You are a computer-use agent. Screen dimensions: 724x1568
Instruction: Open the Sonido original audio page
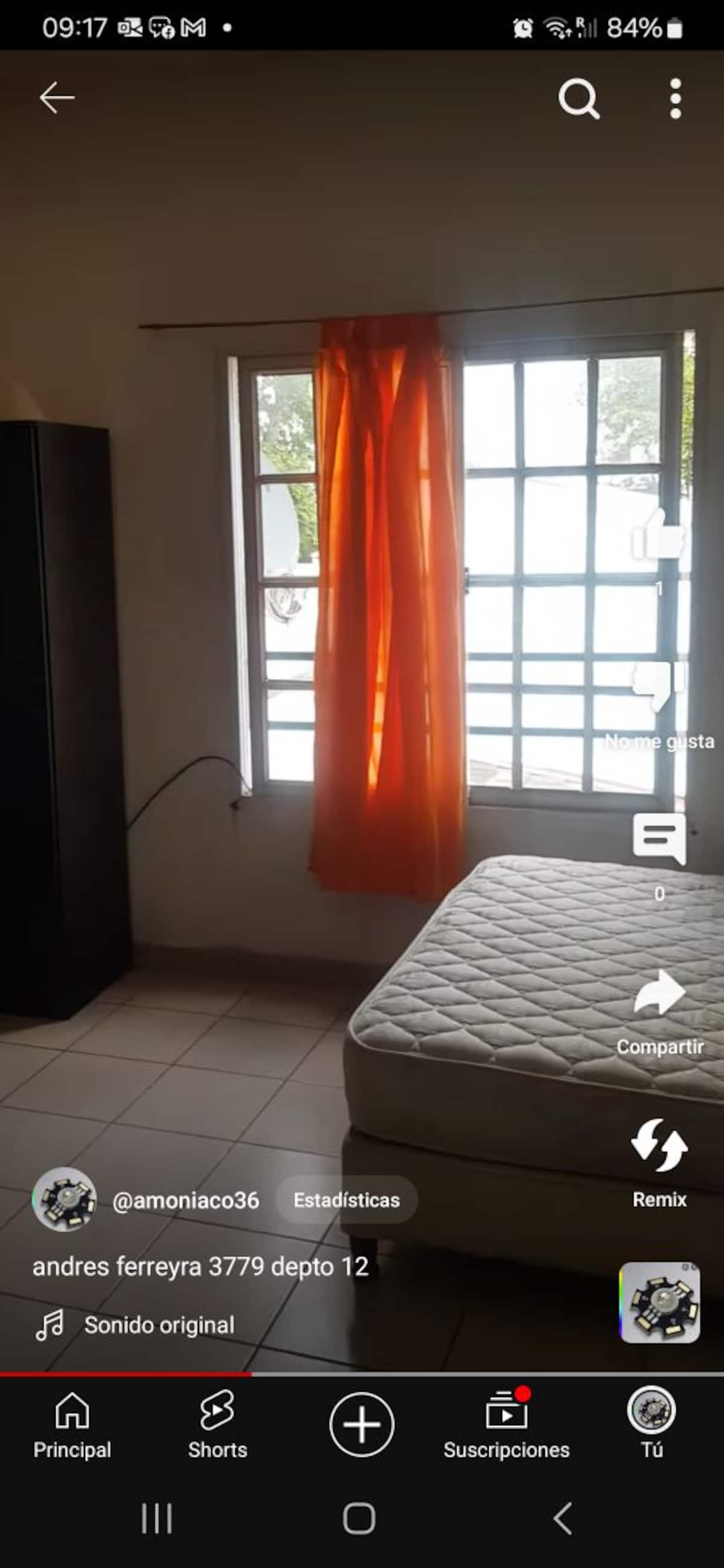(159, 1325)
